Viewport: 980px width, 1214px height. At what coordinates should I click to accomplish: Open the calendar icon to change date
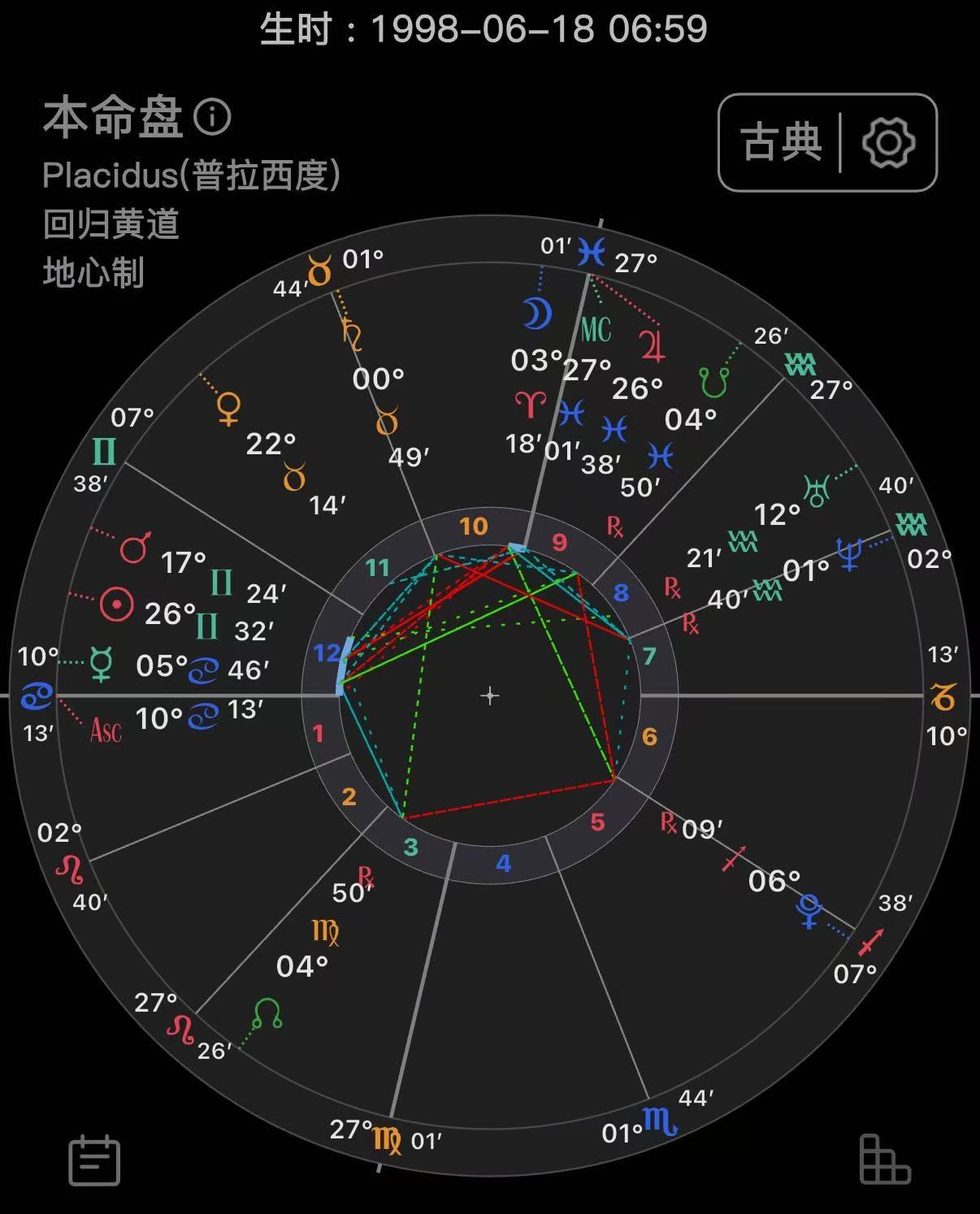pos(95,1160)
